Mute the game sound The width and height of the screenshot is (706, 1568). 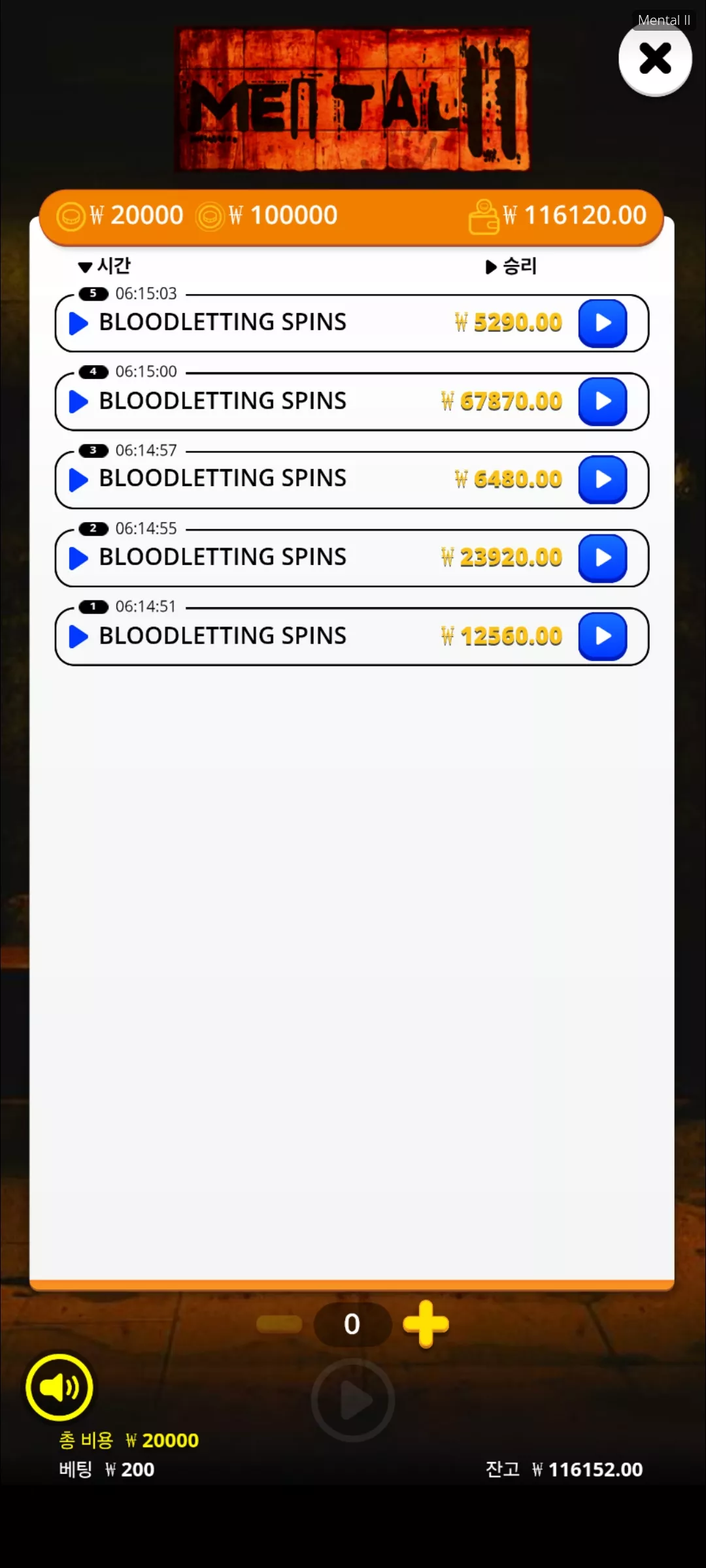click(x=59, y=1387)
